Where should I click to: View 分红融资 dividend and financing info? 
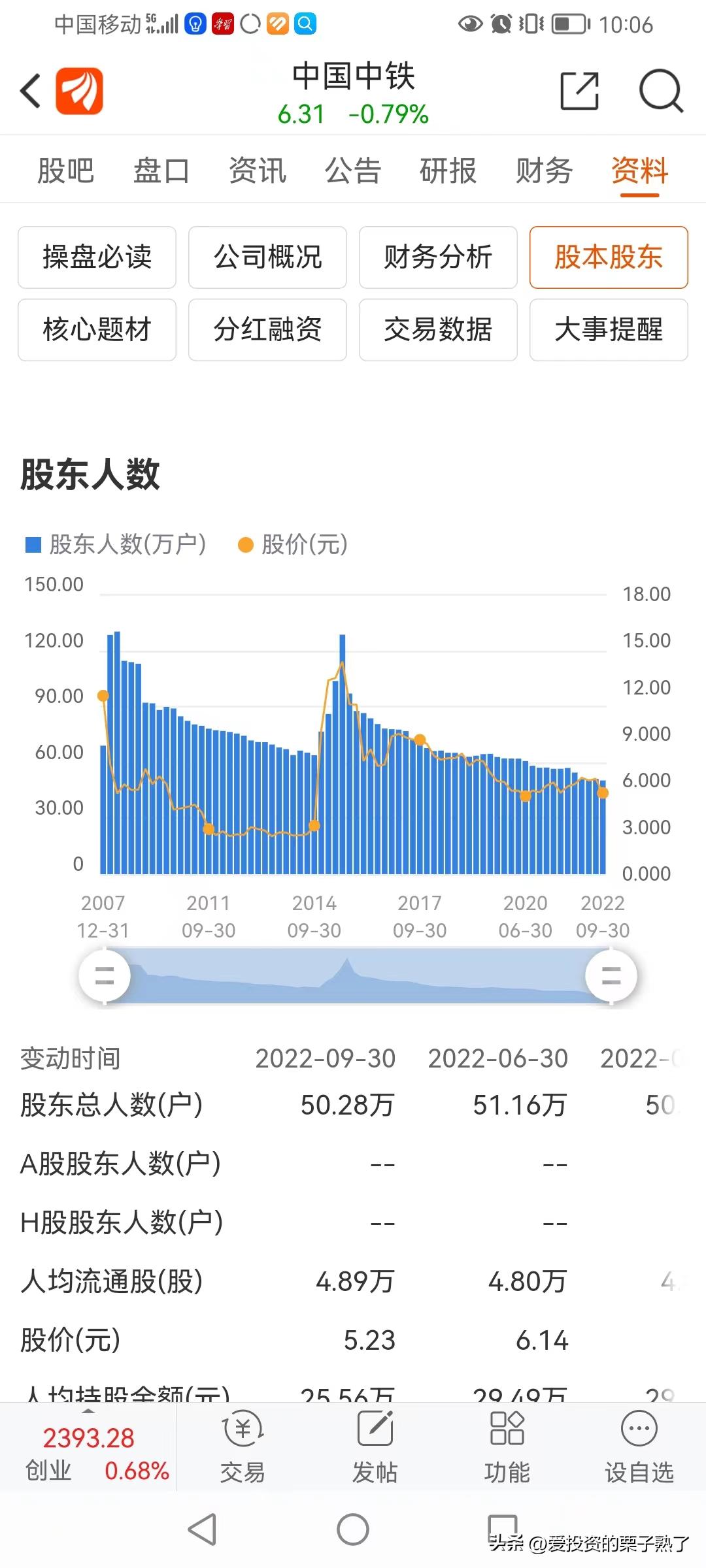coord(267,330)
